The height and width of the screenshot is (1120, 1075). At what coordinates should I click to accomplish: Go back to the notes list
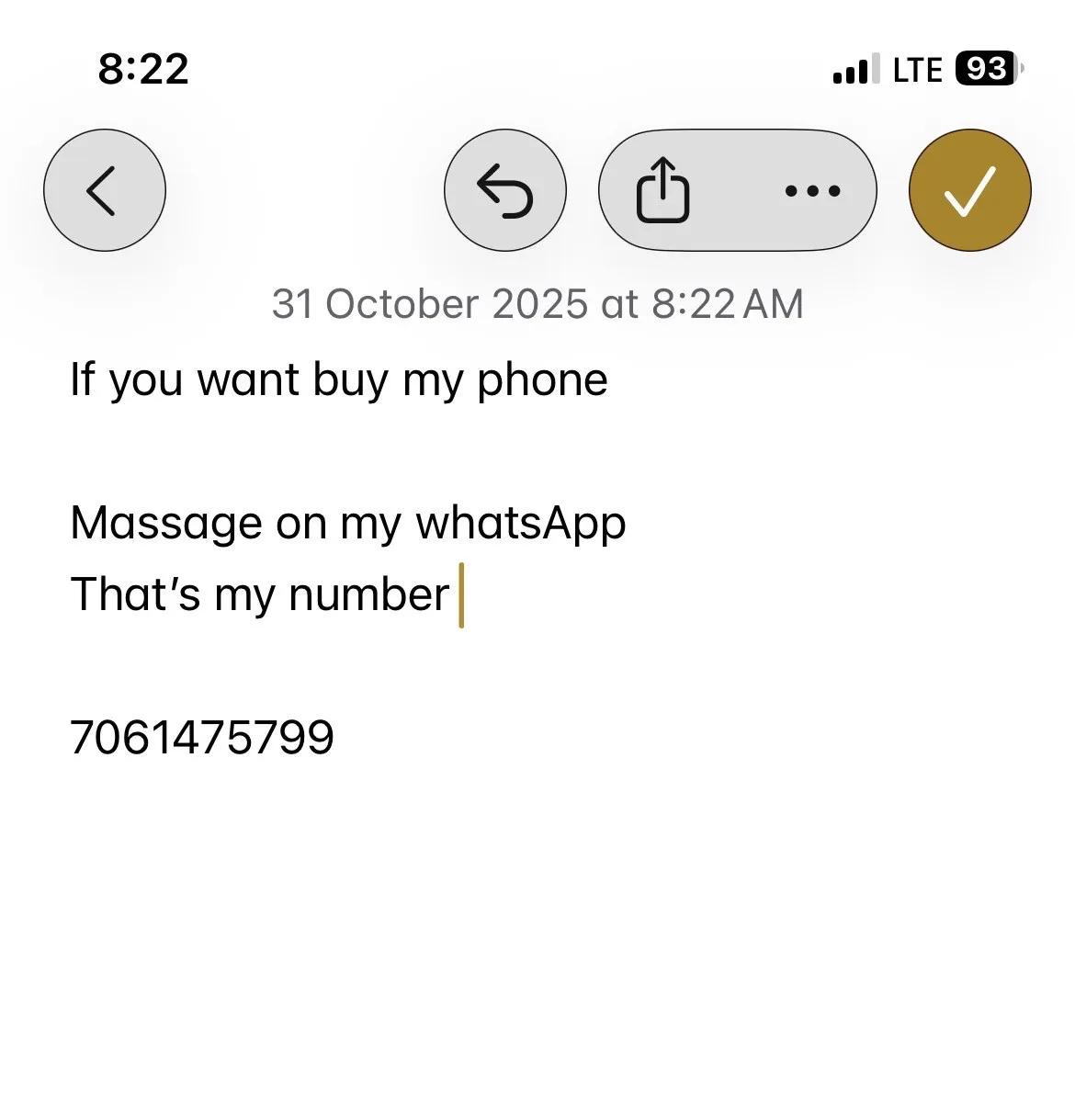pyautogui.click(x=105, y=190)
